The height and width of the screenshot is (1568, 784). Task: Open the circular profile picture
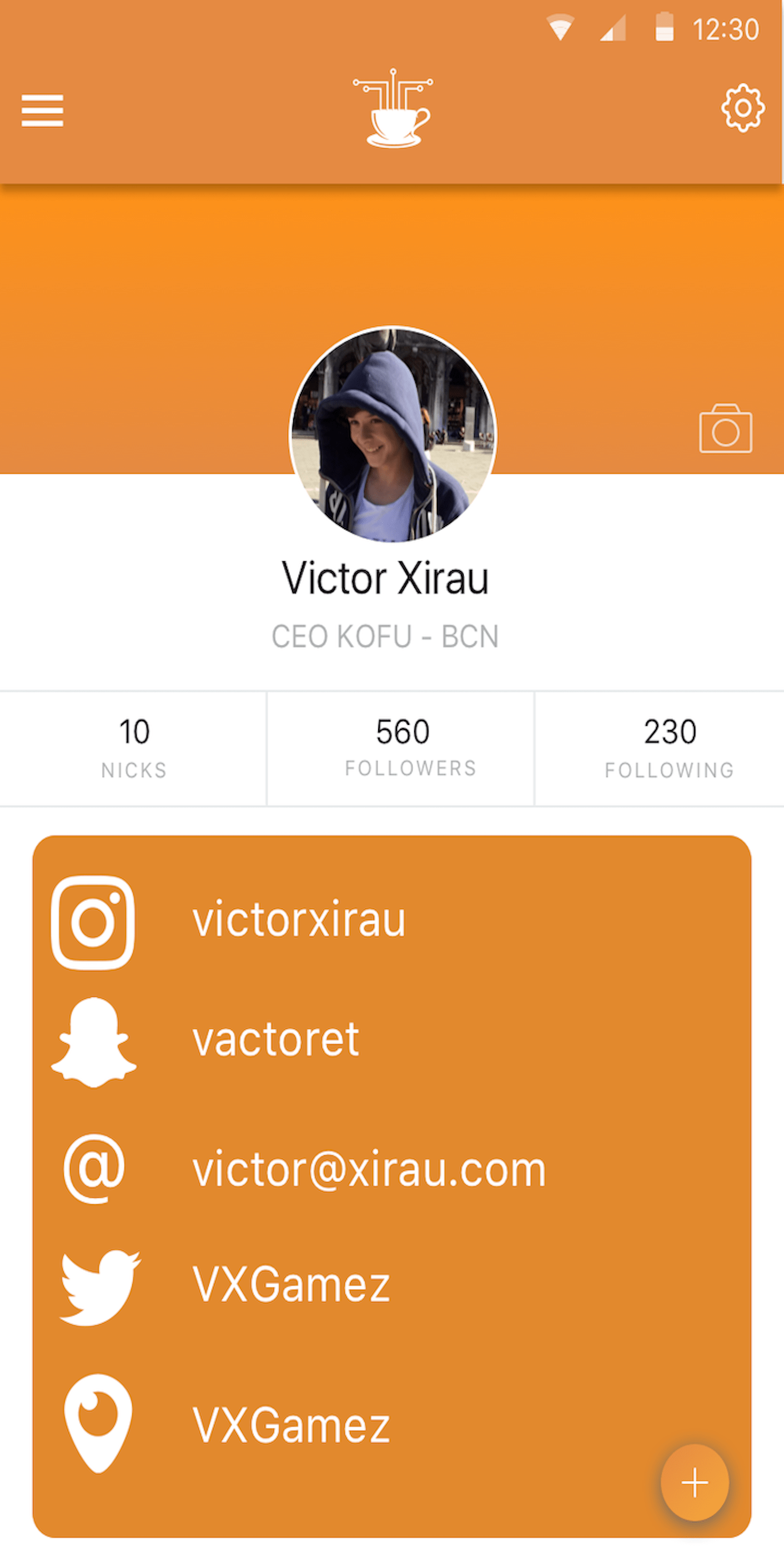click(x=393, y=434)
